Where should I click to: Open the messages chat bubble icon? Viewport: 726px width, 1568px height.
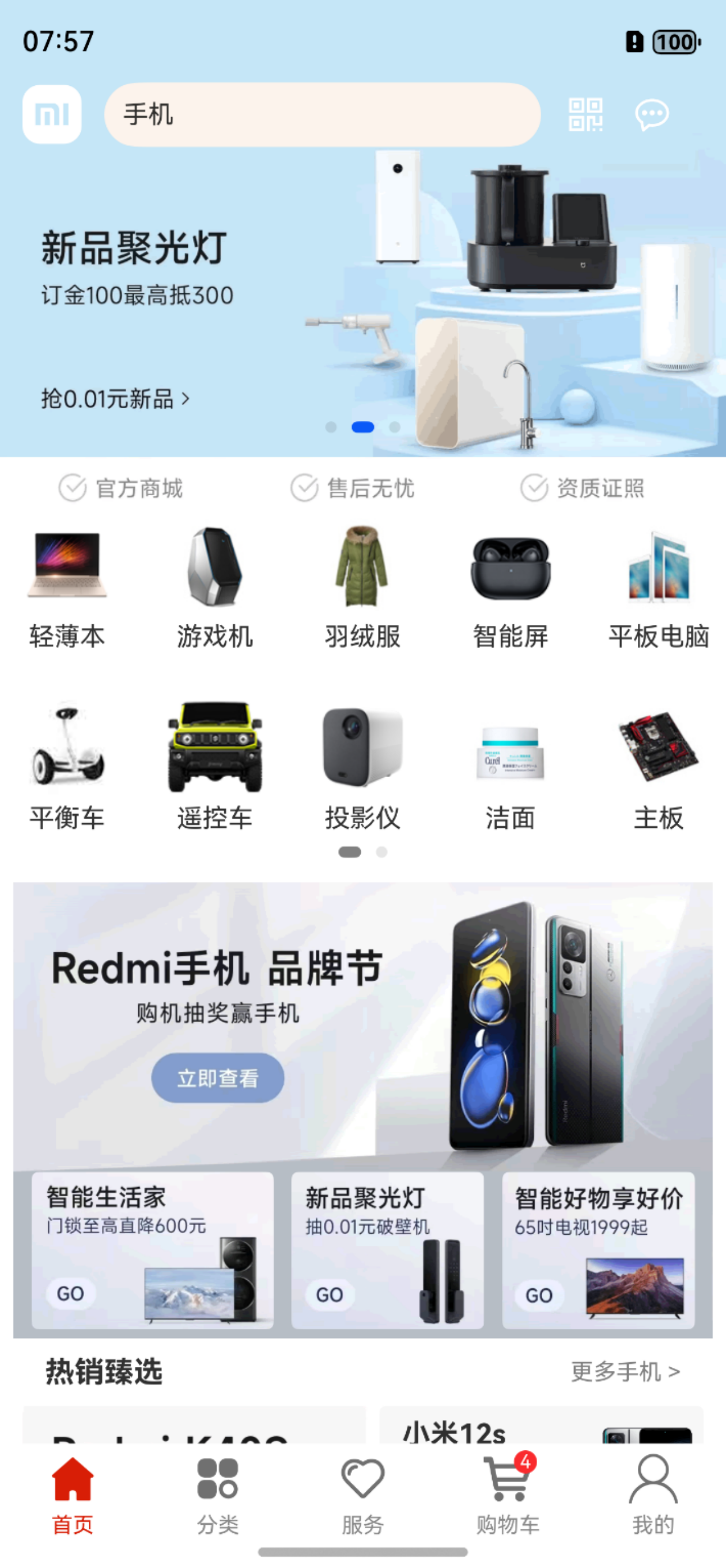[652, 115]
